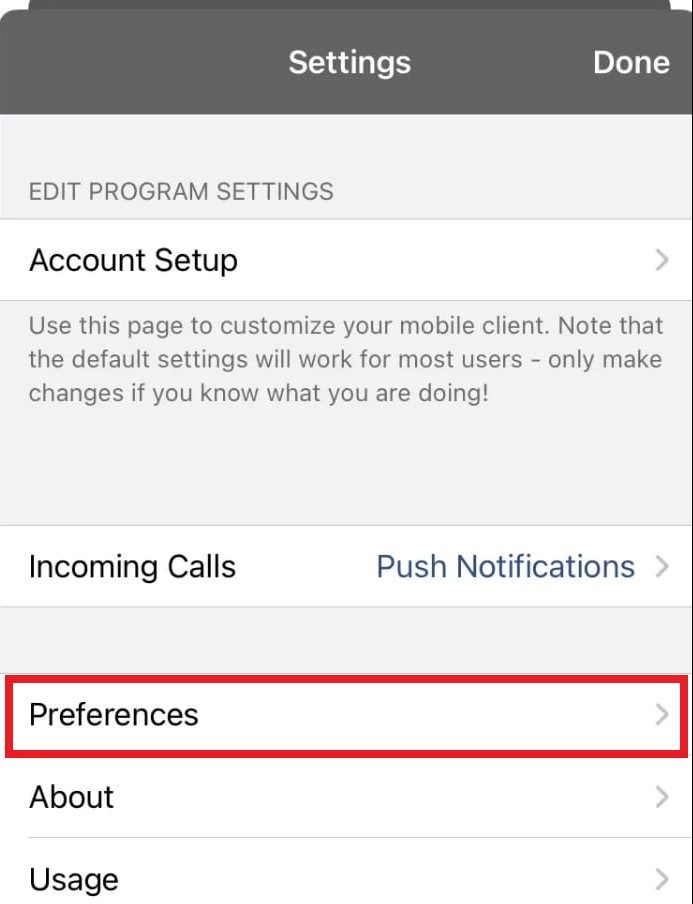Image resolution: width=693 pixels, height=904 pixels.
Task: Open Account Setup
Action: pyautogui.click(x=346, y=260)
